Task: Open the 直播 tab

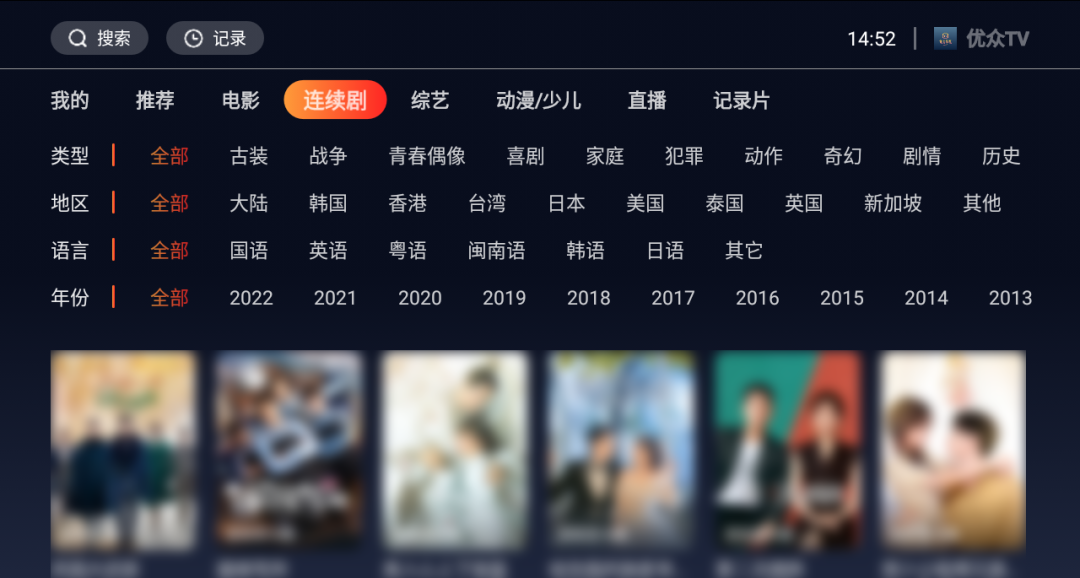Action: coord(647,100)
